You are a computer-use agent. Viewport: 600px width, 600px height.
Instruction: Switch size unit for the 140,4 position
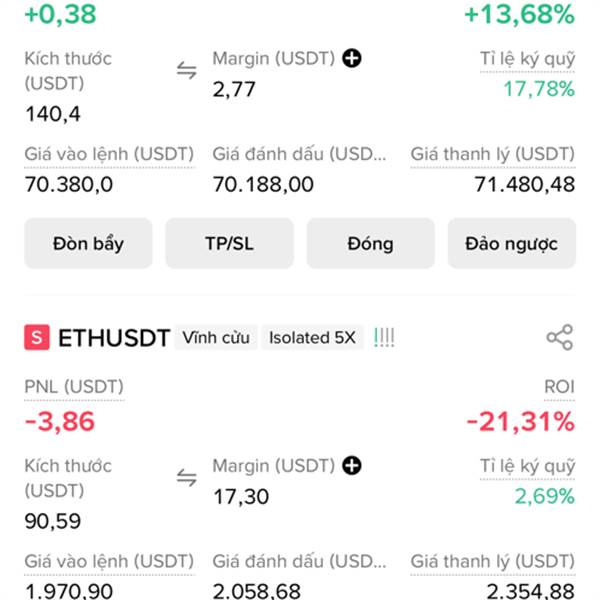tap(187, 70)
